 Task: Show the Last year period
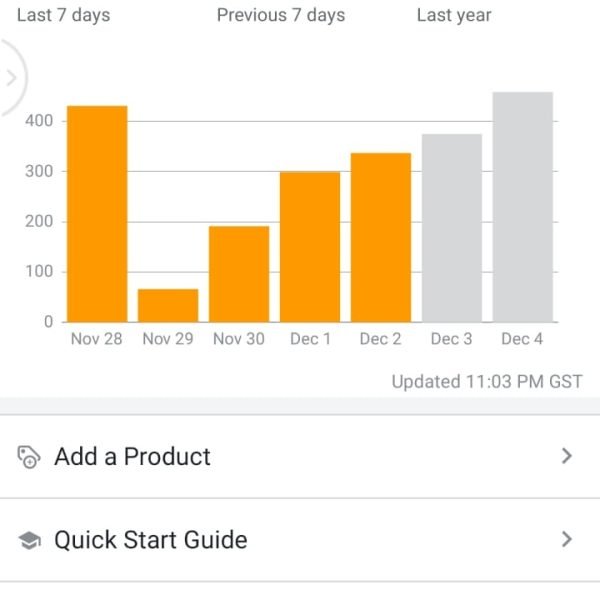tap(454, 15)
